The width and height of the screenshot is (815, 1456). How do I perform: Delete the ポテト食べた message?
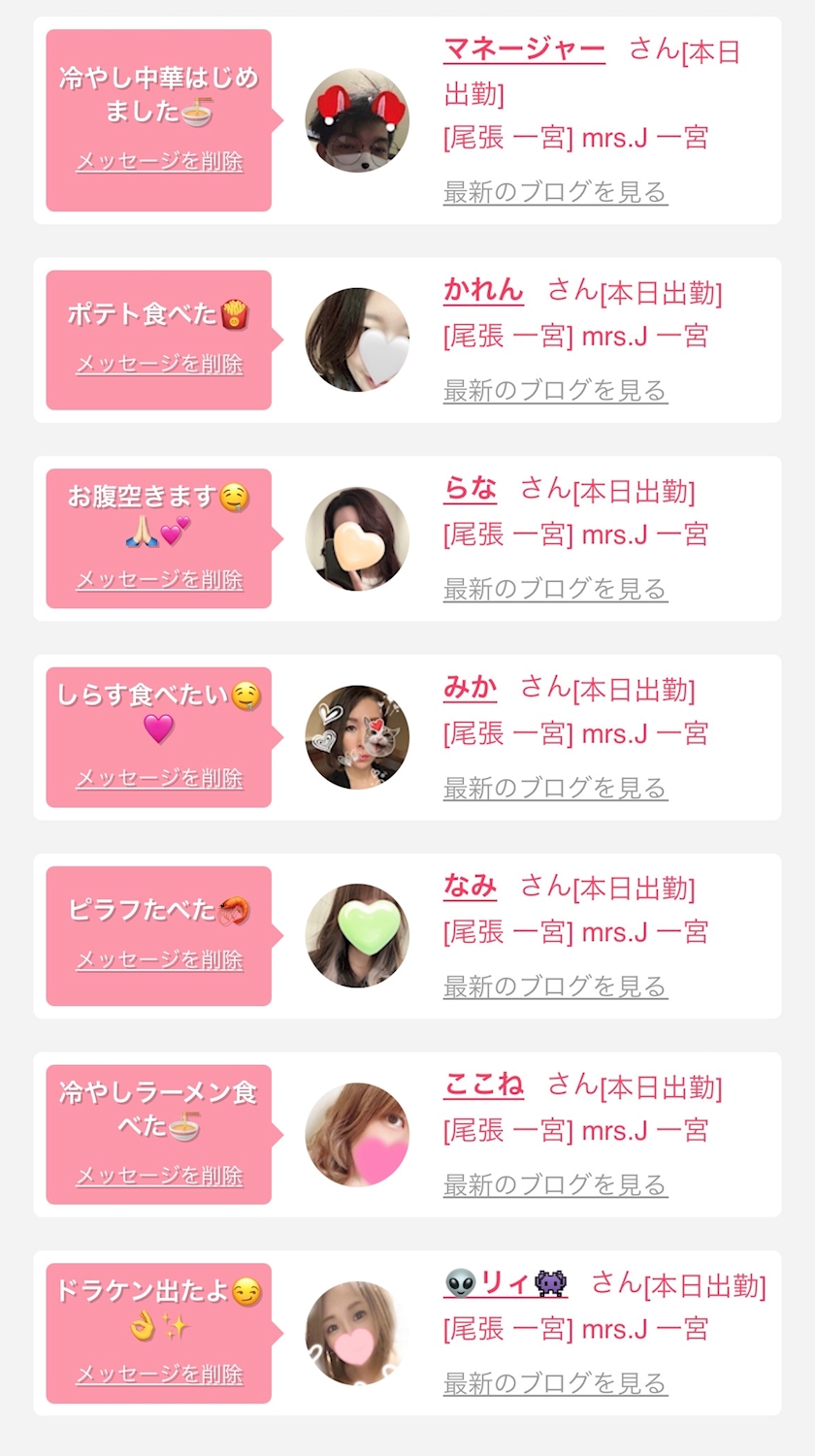click(159, 364)
